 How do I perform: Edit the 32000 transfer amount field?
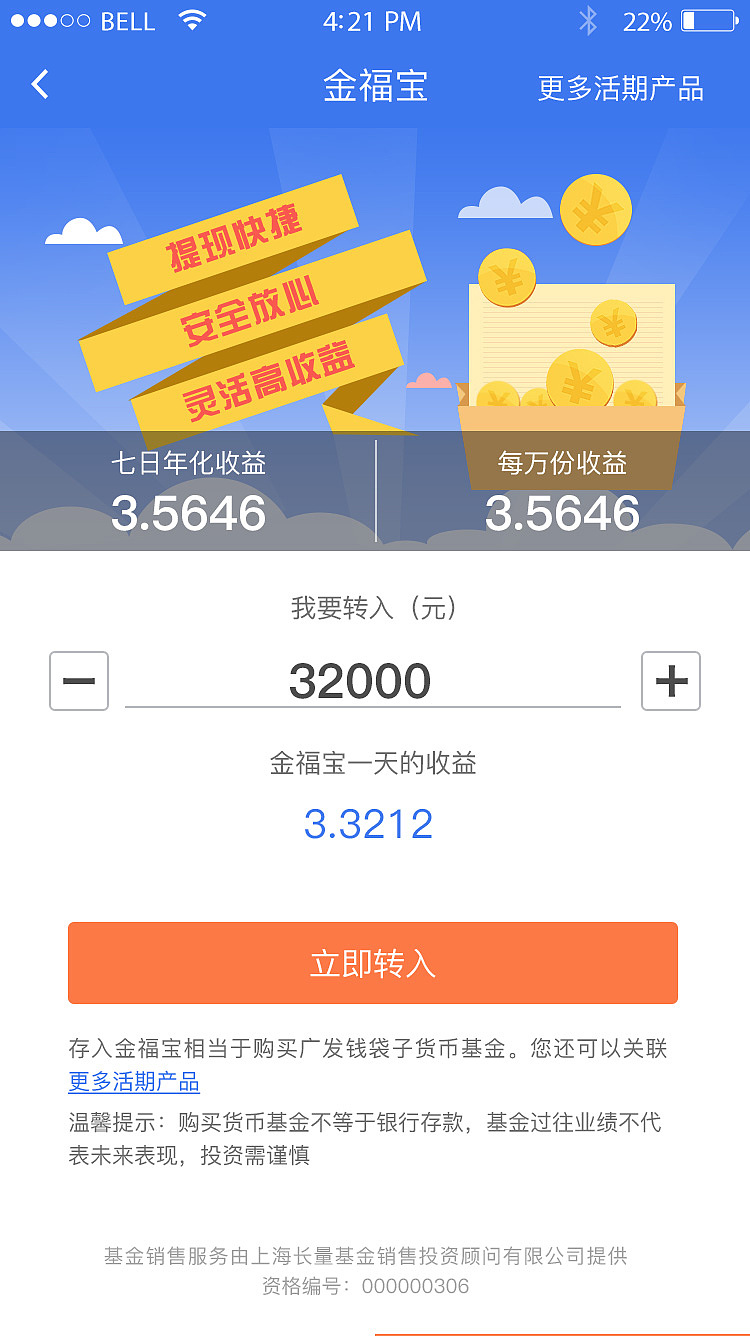[x=370, y=681]
